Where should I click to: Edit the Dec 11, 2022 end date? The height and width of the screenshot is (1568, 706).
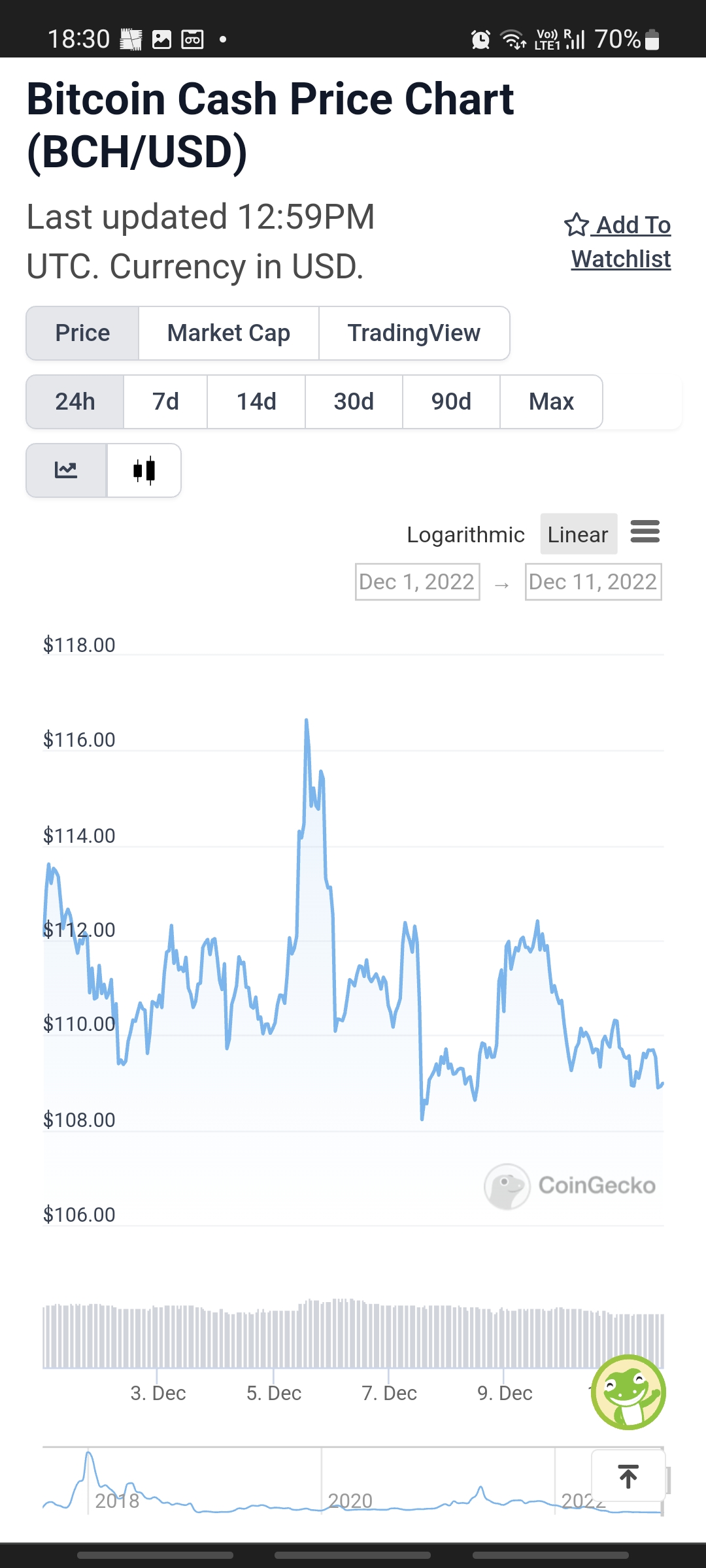coord(593,581)
